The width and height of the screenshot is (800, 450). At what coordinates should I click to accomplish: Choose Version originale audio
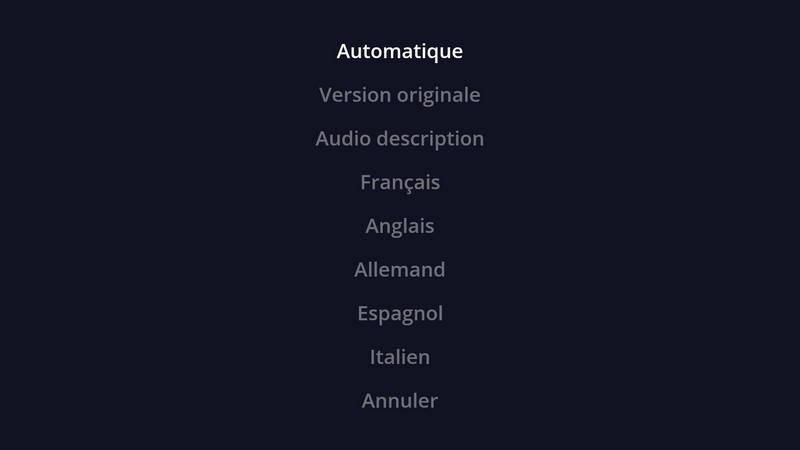pos(399,95)
